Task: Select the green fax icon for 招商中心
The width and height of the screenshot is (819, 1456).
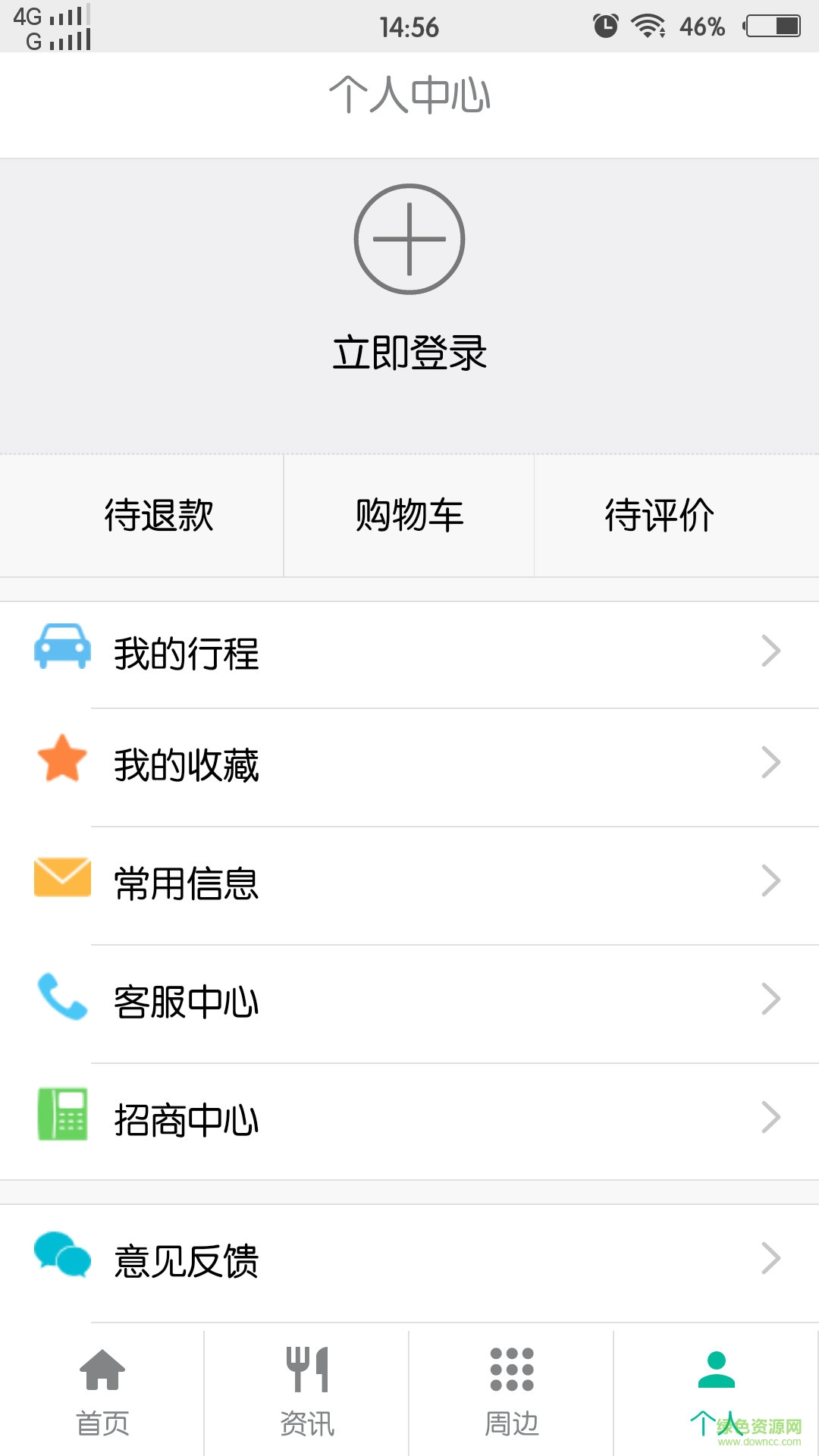Action: coord(62,1116)
